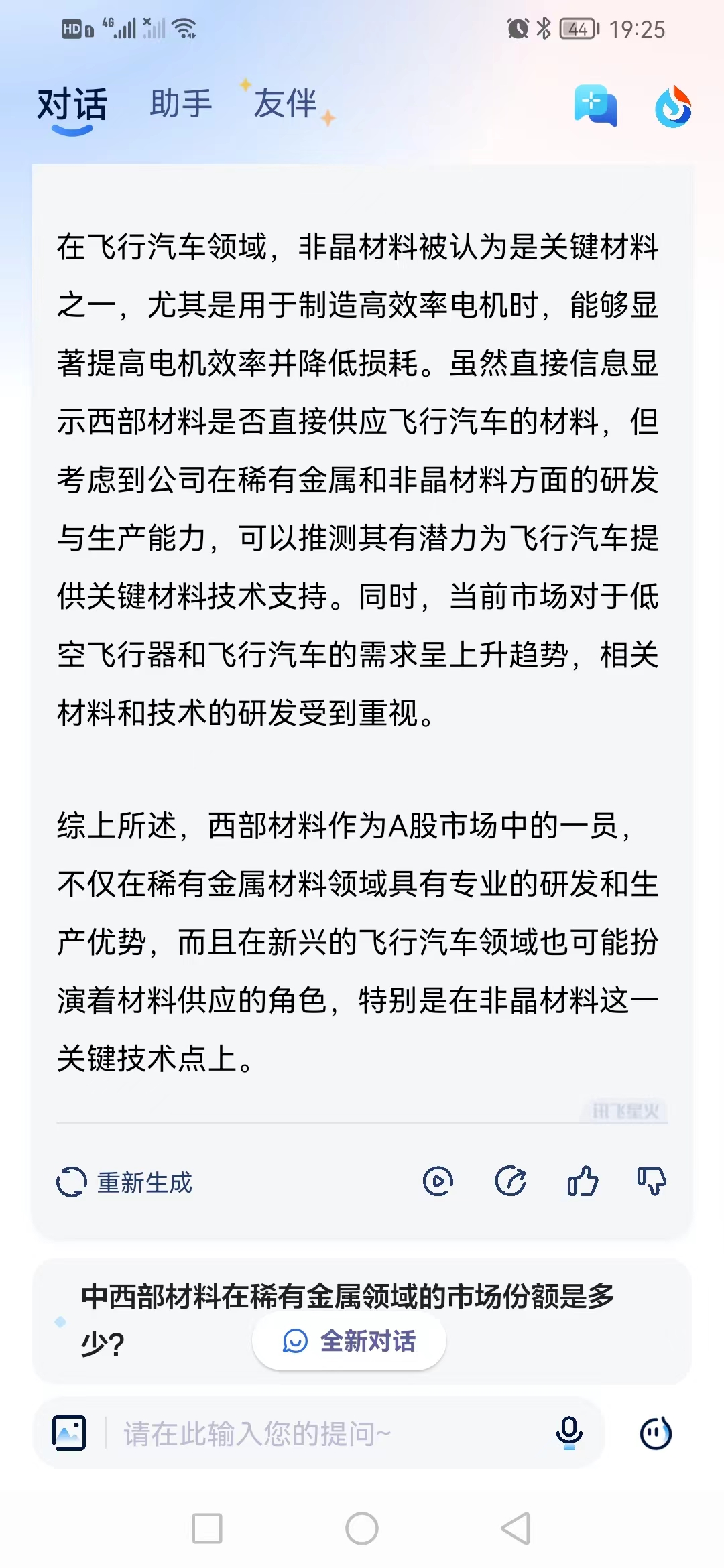Share the response using the share icon
Screen dimensions: 724x1568
(510, 1181)
